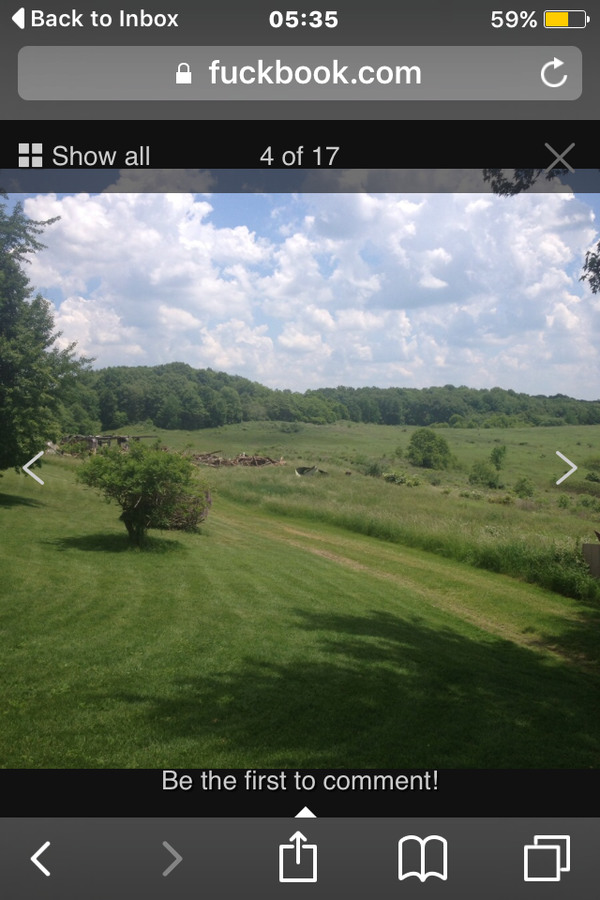Show all photos in grid
600x900 pixels.
point(85,156)
